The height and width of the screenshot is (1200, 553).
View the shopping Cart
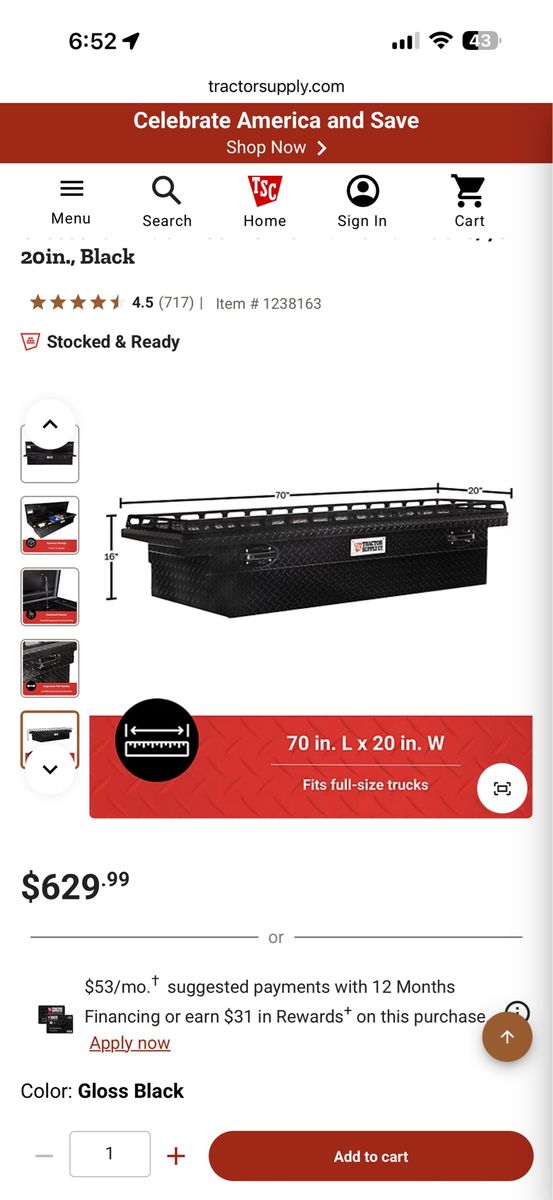pyautogui.click(x=469, y=201)
